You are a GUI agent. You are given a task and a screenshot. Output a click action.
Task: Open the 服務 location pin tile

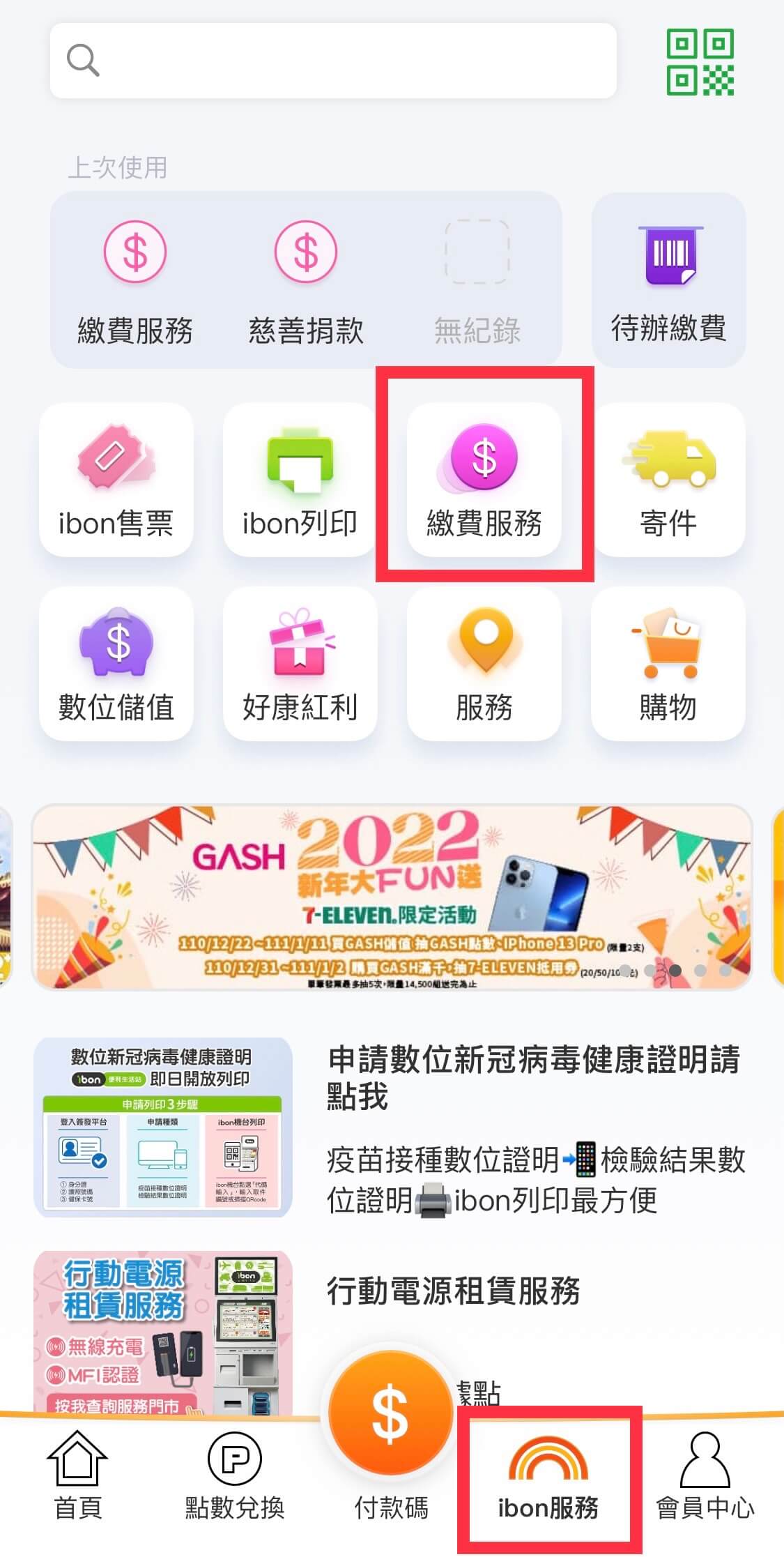tap(484, 664)
